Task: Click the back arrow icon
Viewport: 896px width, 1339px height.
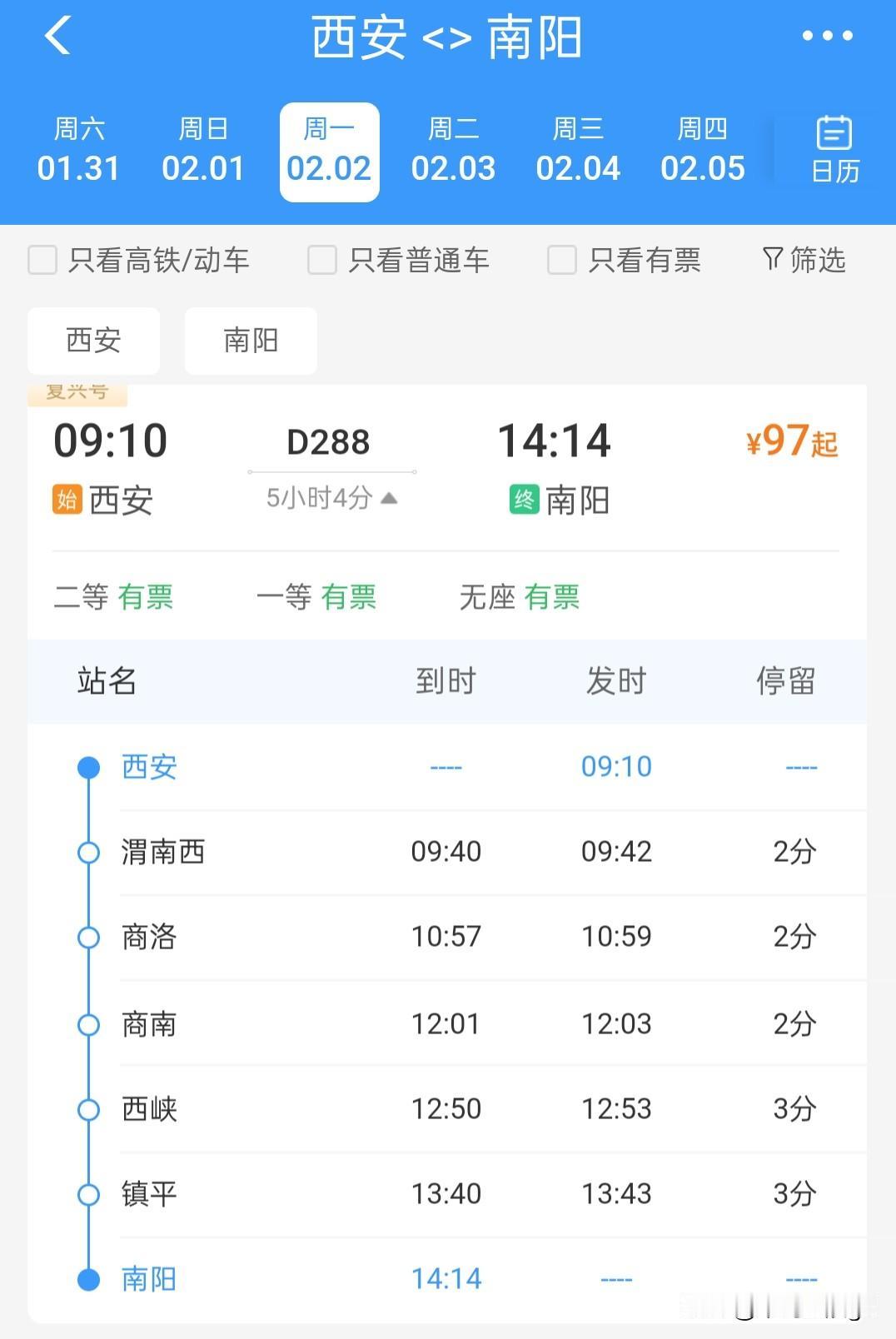Action: (57, 37)
